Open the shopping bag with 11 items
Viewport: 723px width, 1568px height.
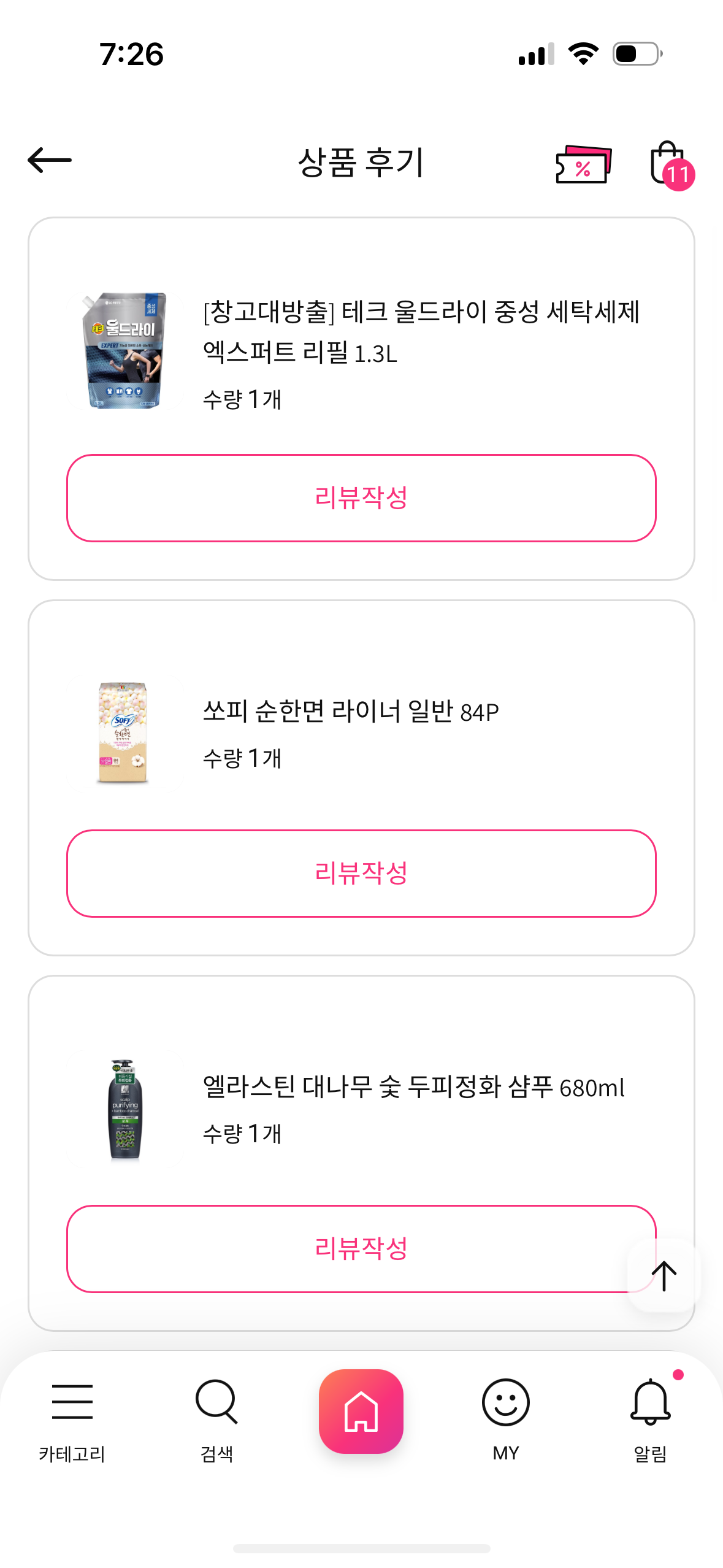coord(669,164)
